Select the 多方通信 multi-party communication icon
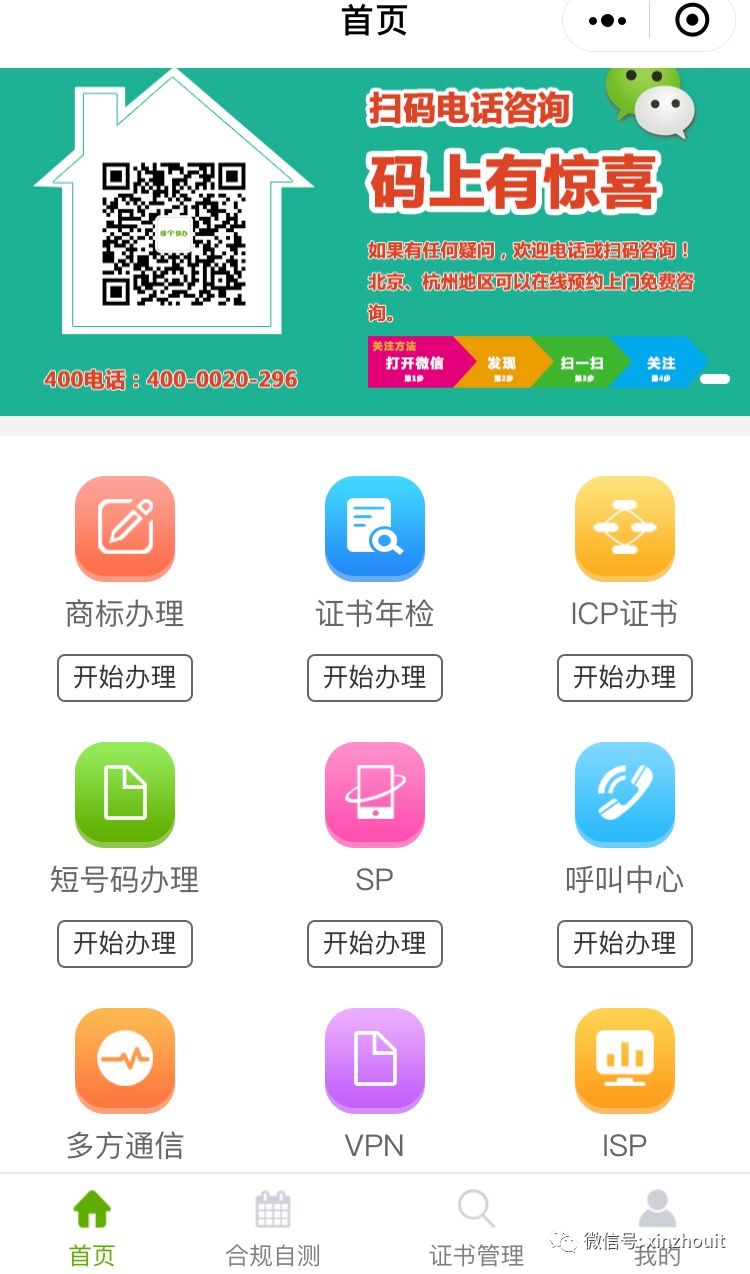 124,1060
